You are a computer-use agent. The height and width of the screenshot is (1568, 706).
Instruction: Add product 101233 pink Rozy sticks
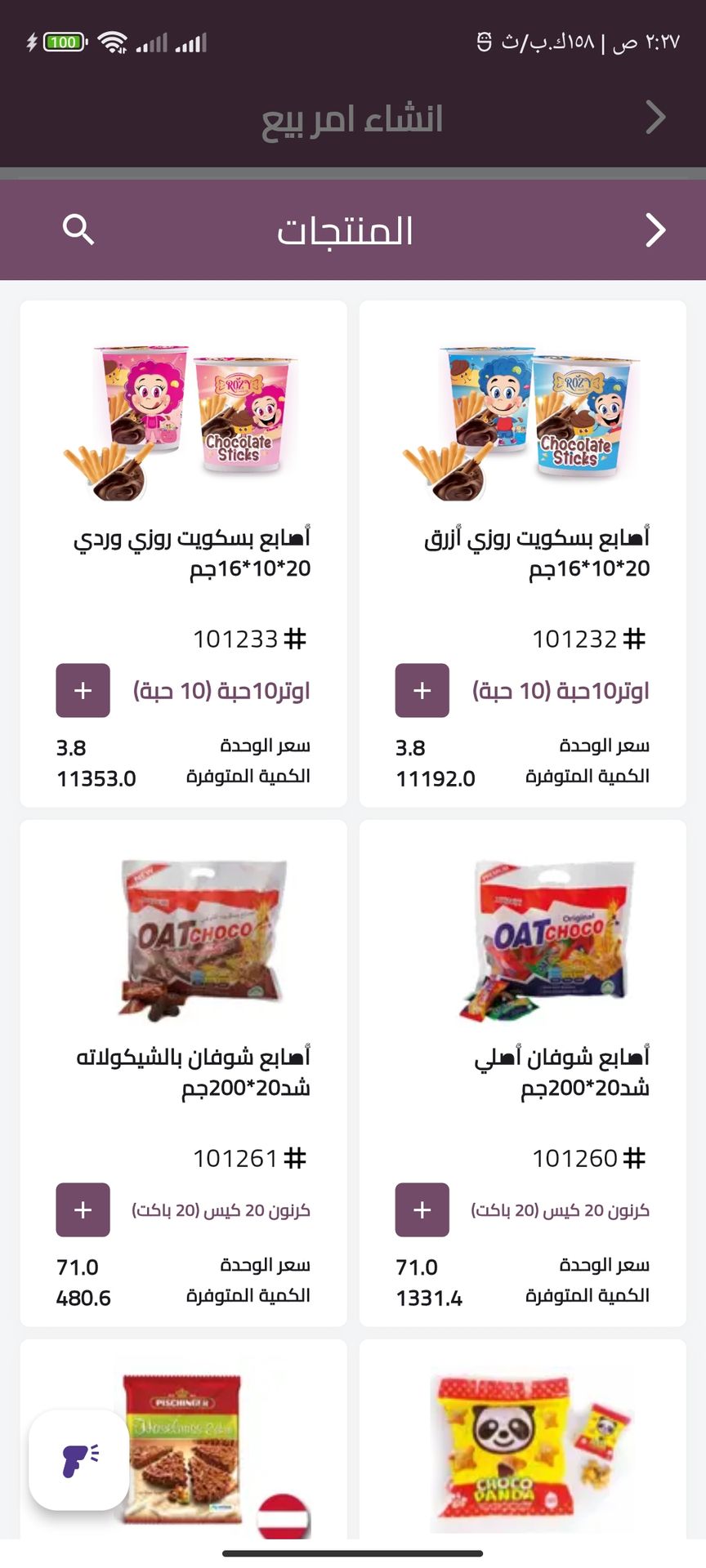click(x=83, y=691)
